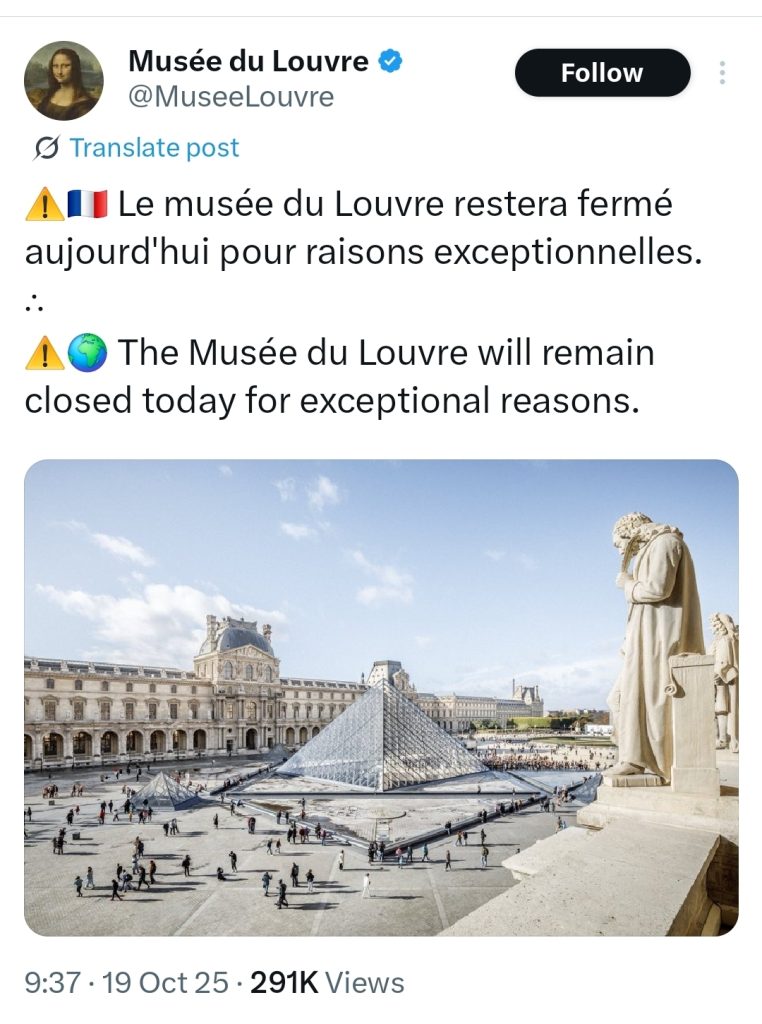Open the post's three-dot overflow menu

click(722, 73)
